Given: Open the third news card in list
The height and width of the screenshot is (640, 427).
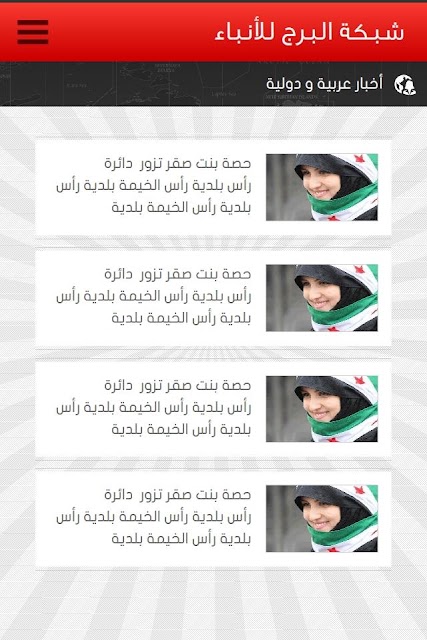Looking at the screenshot, I should coord(213,409).
